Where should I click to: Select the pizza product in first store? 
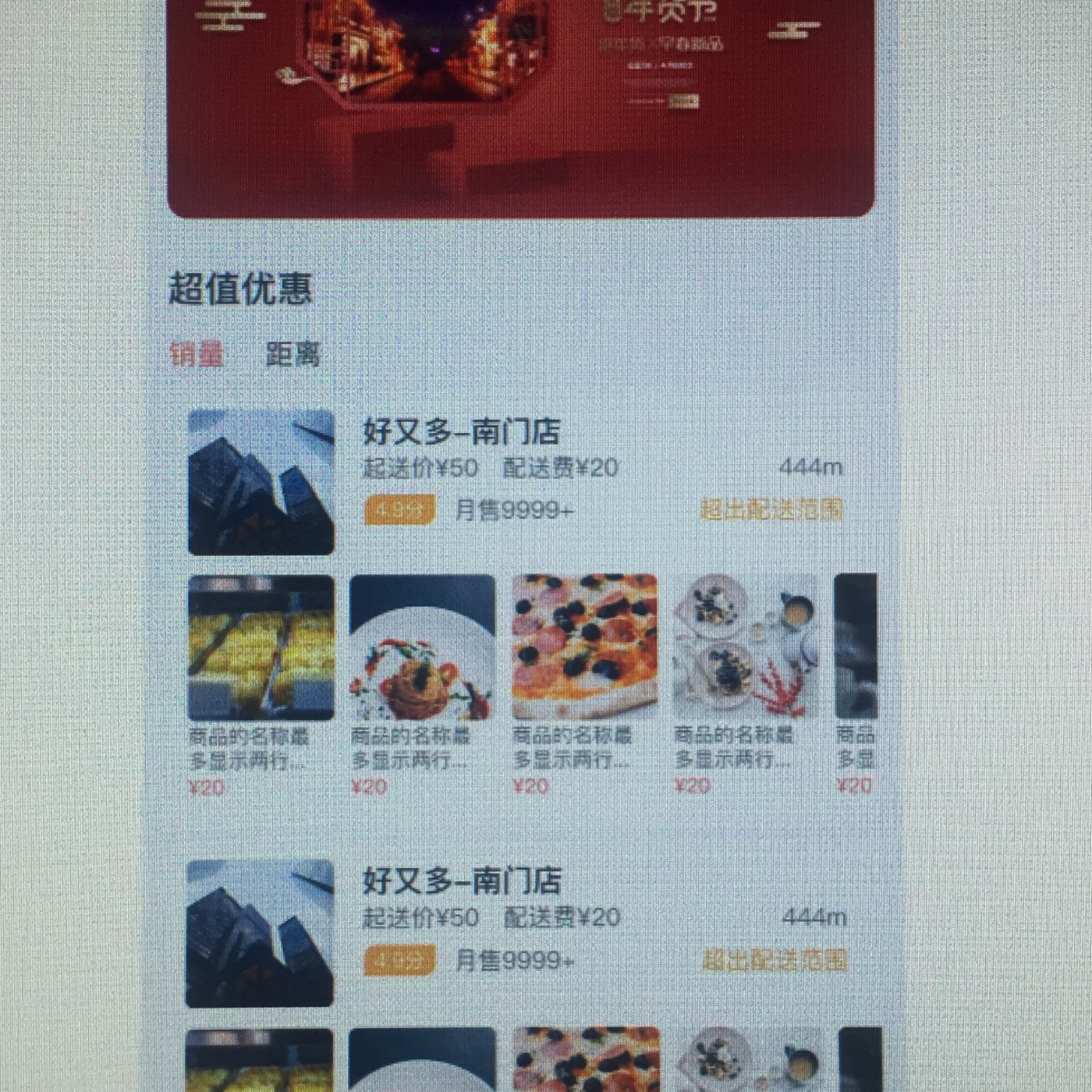click(x=584, y=648)
